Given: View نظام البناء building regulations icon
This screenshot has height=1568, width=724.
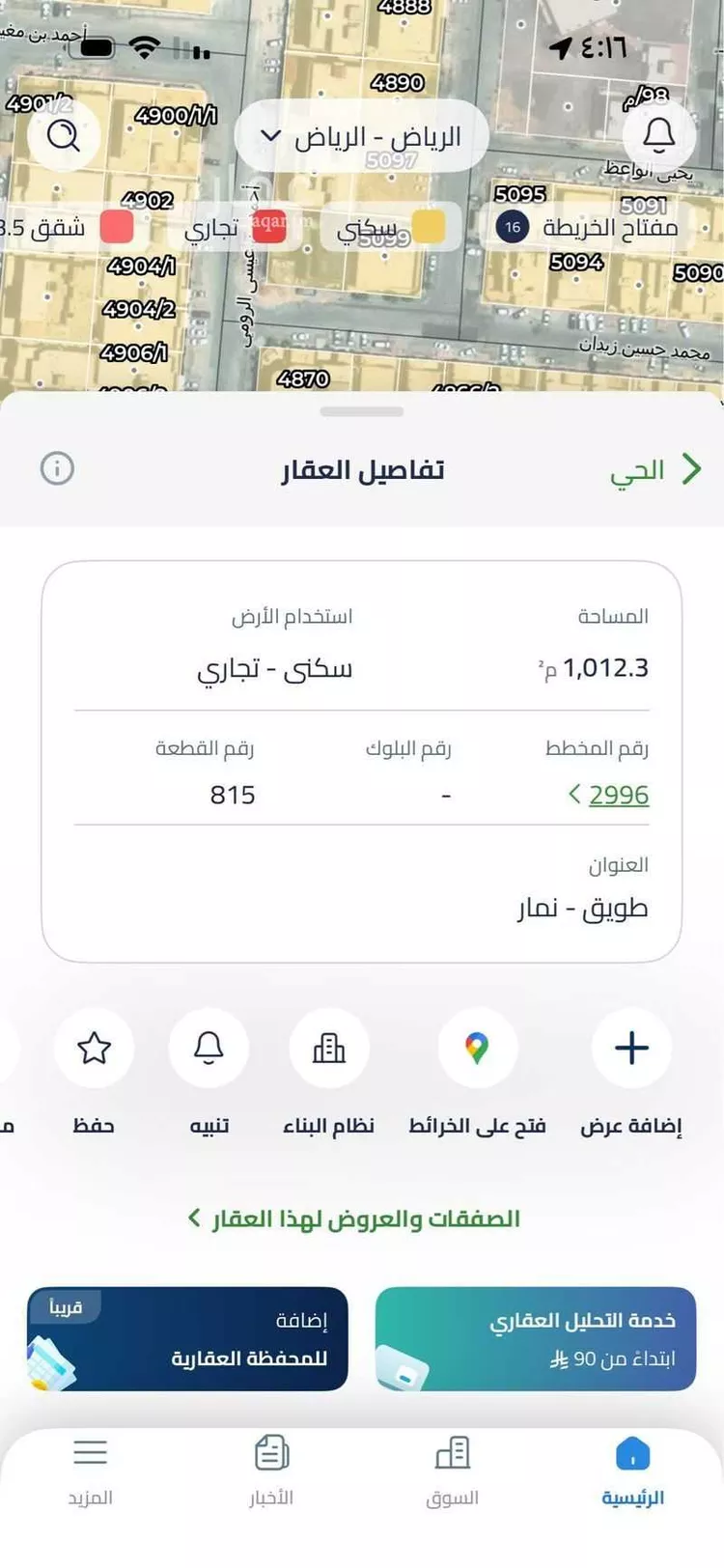Looking at the screenshot, I should pyautogui.click(x=329, y=1049).
